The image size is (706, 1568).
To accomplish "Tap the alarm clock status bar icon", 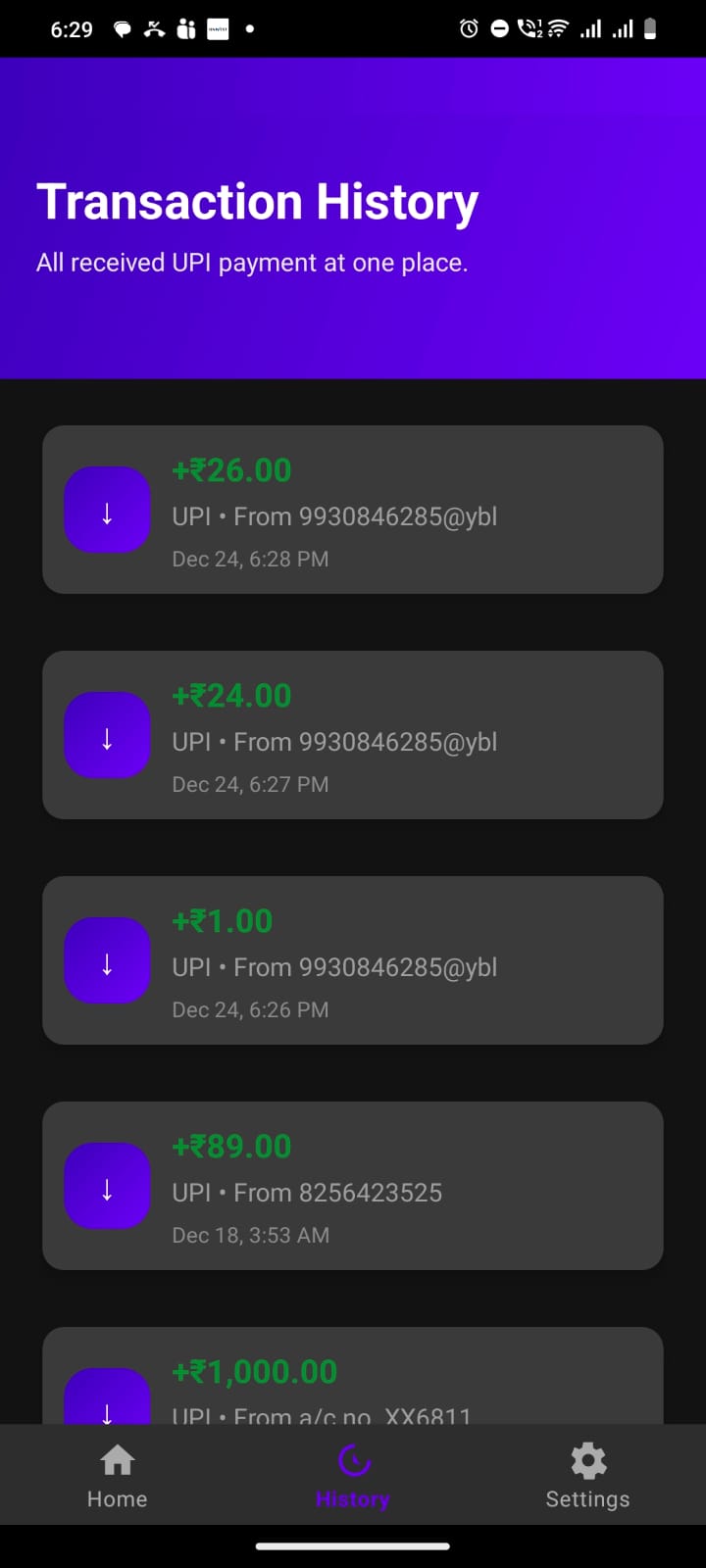I will pyautogui.click(x=468, y=28).
